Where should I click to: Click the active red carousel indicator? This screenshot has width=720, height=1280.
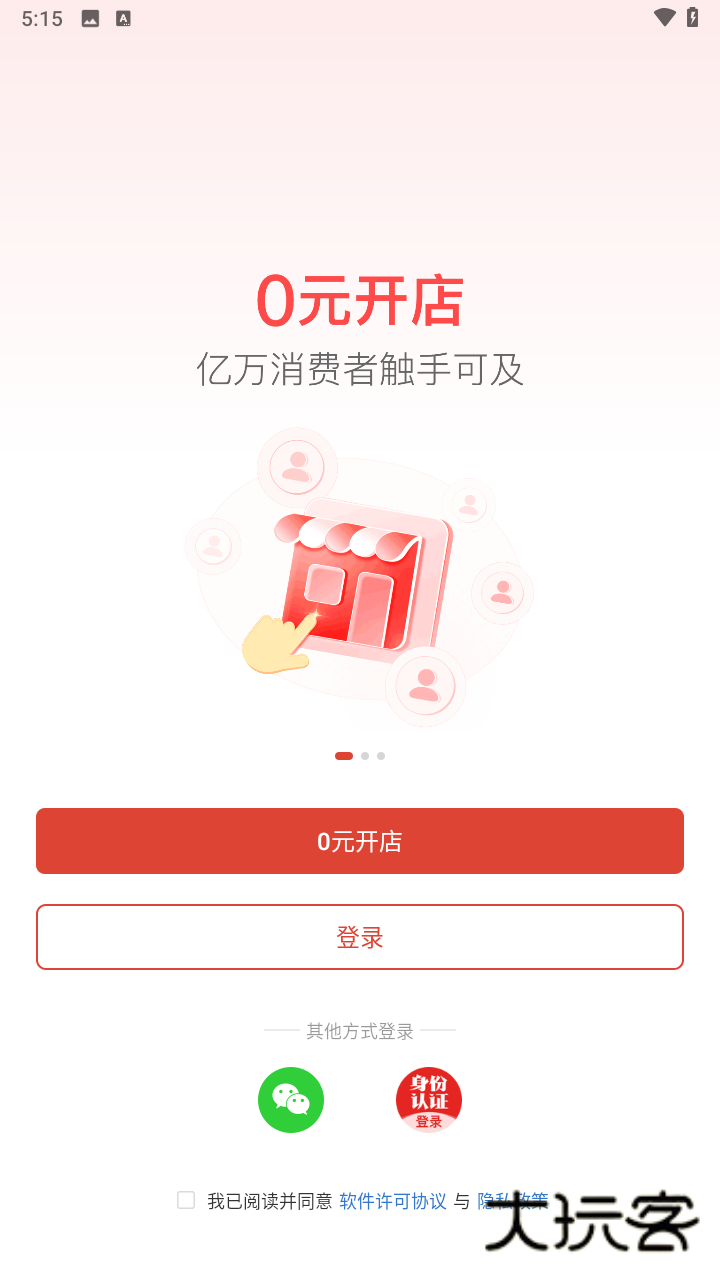344,756
